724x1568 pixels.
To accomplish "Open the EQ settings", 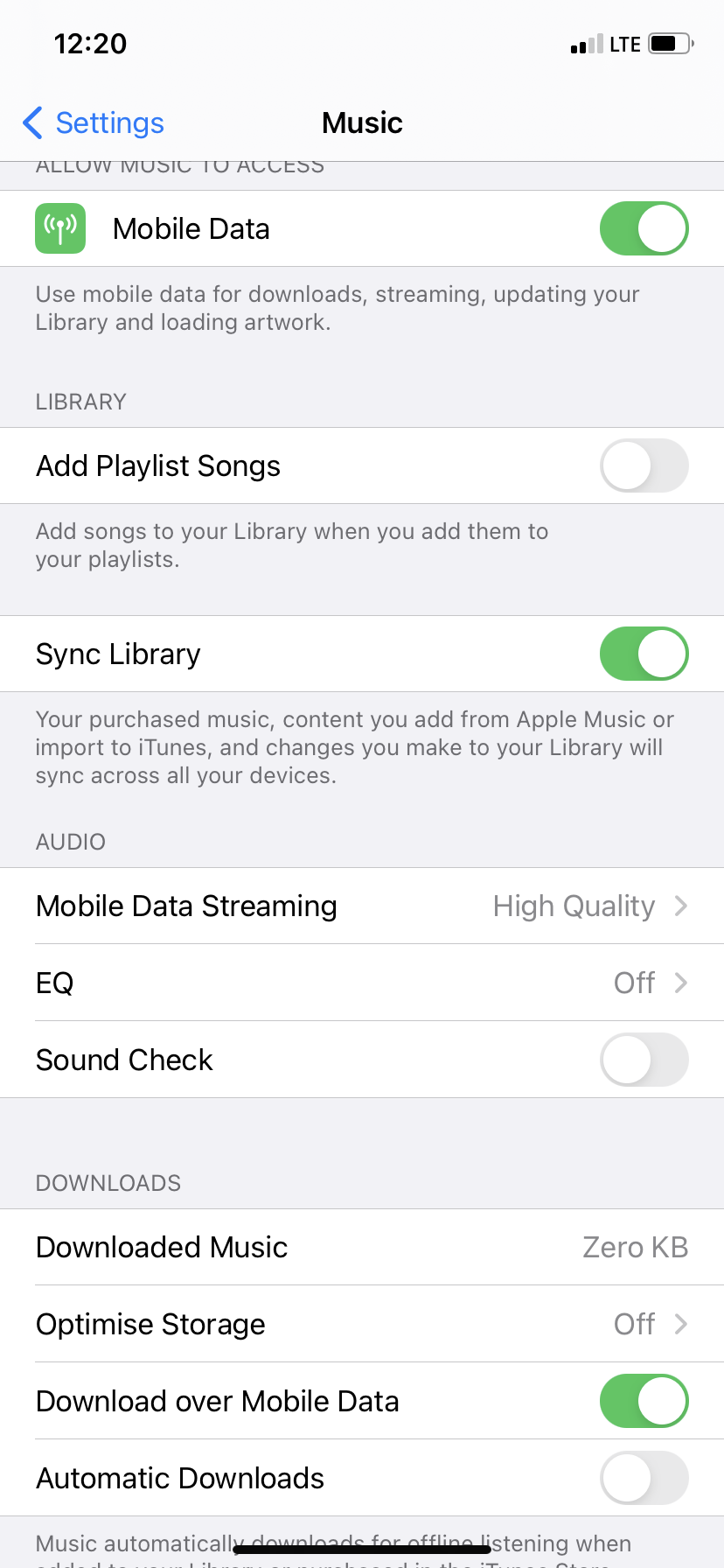I will (362, 983).
